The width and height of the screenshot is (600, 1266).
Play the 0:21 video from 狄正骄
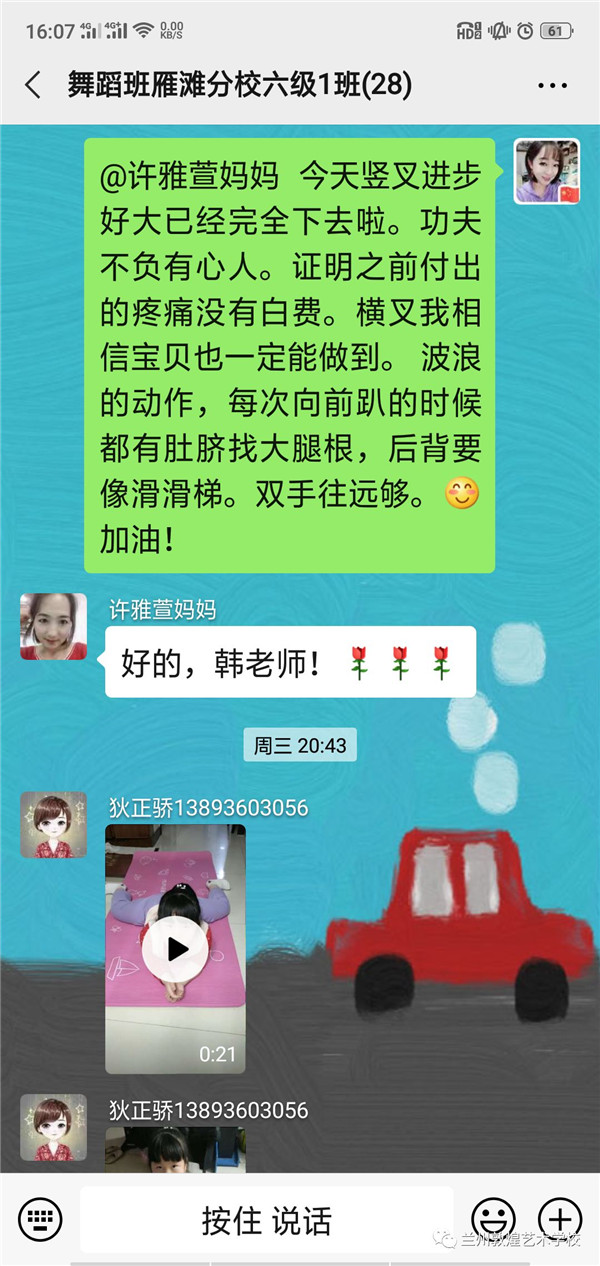tap(176, 948)
